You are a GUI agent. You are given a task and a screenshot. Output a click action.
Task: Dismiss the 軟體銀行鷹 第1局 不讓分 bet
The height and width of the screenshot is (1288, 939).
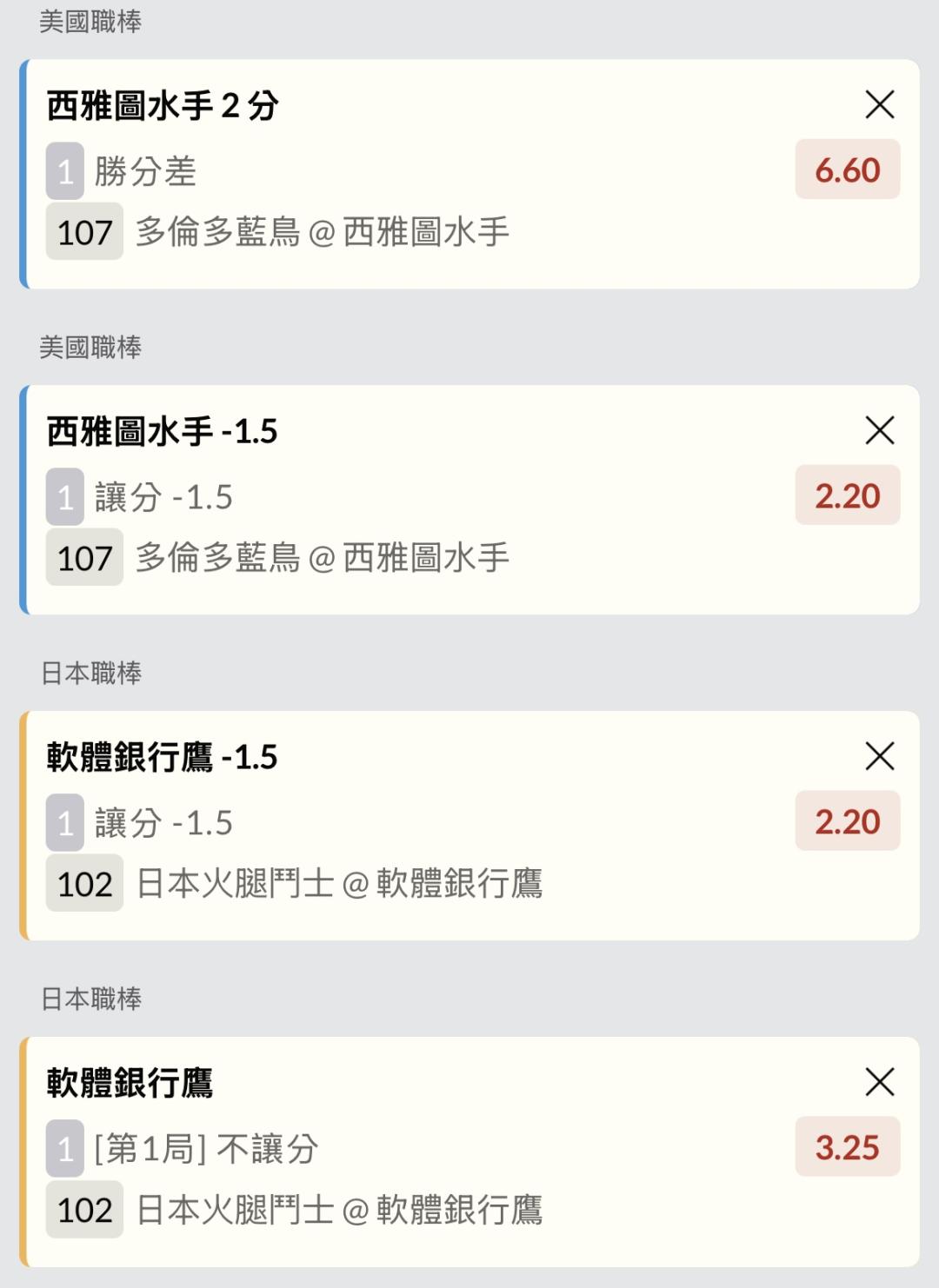(880, 1082)
